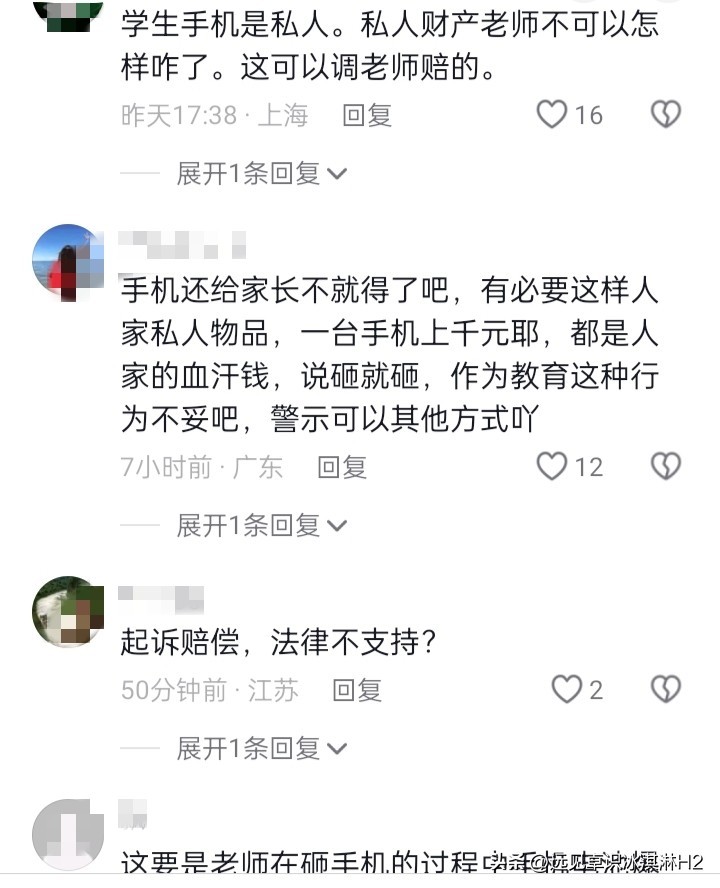This screenshot has width=720, height=888.
Task: Reply to the 7小时前 广东 comment
Action: [342, 466]
